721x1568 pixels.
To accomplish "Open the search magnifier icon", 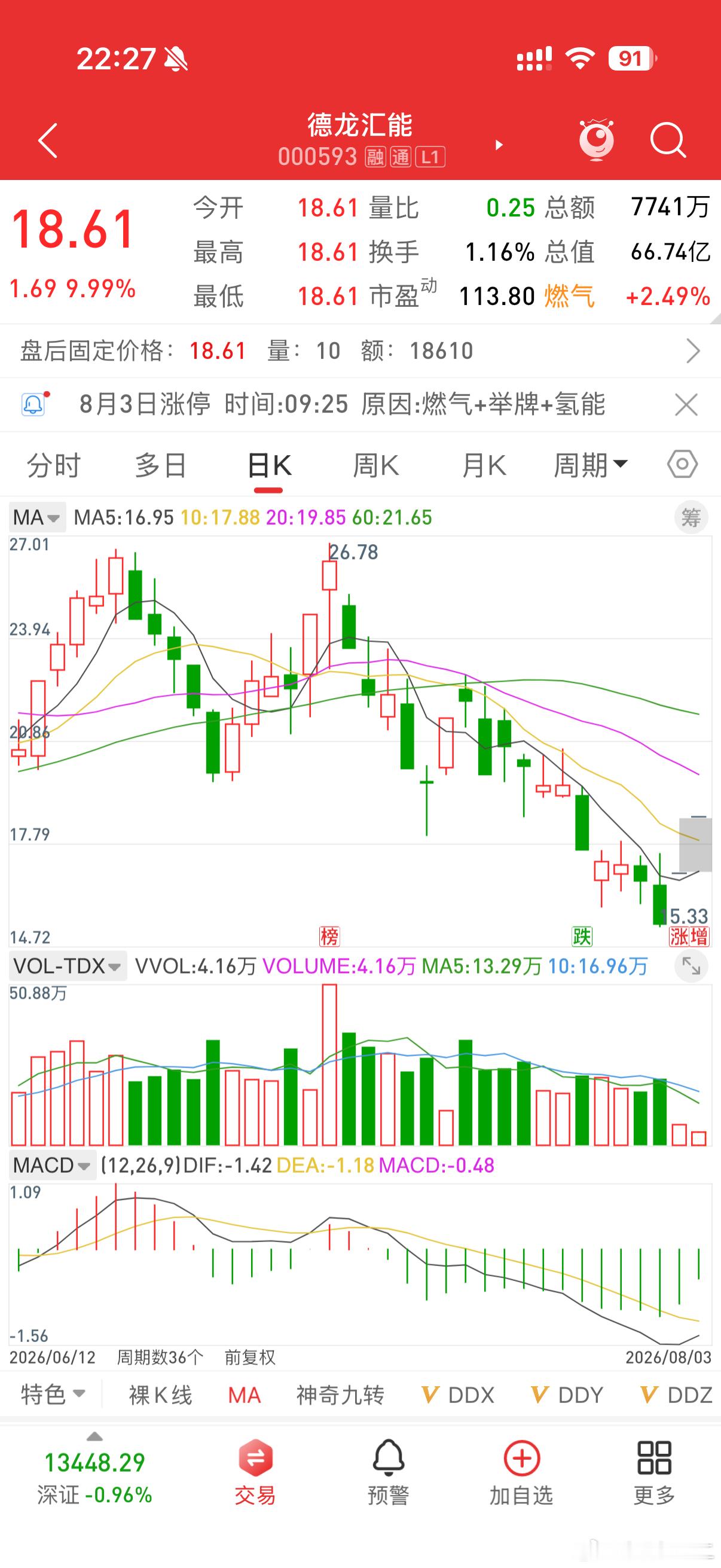I will 667,141.
